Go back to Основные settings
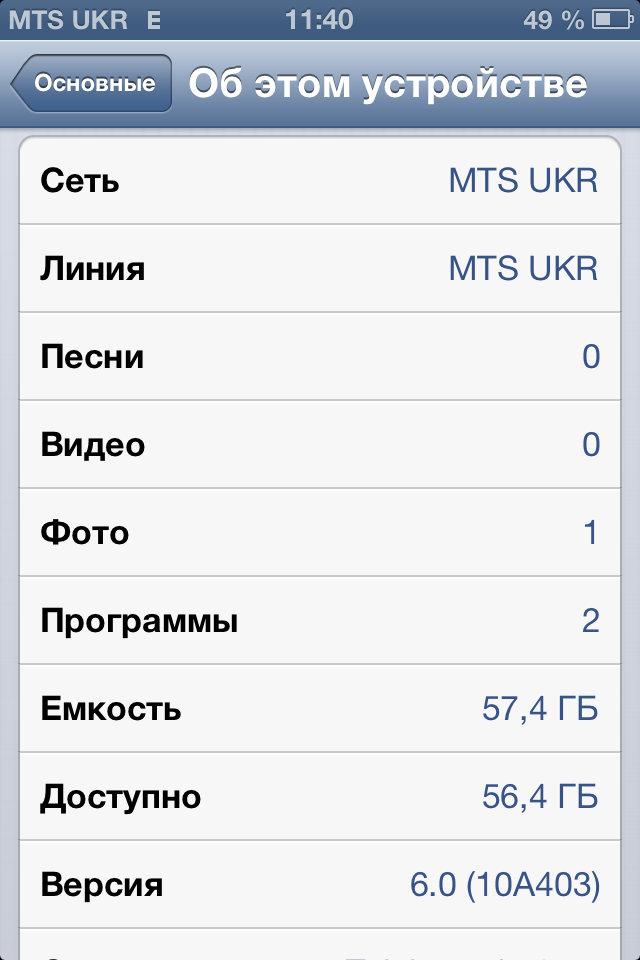Viewport: 640px width, 960px height. click(92, 84)
